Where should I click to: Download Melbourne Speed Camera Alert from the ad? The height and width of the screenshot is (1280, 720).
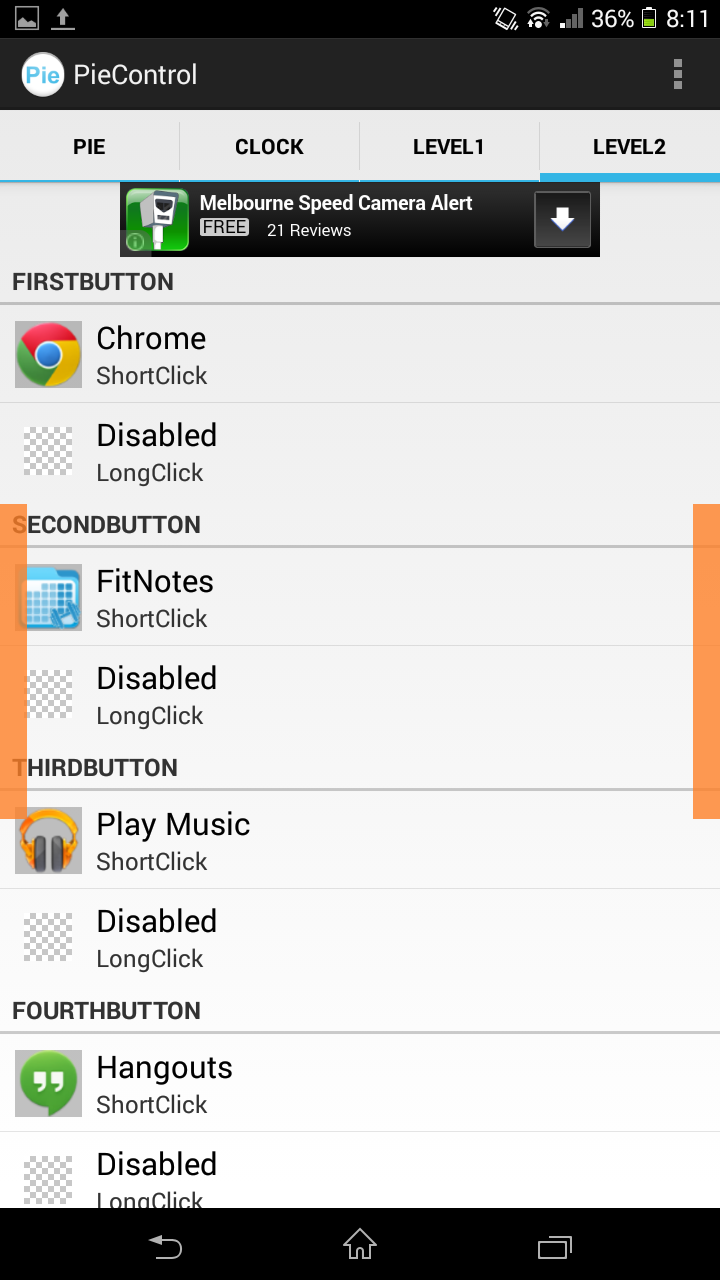point(562,220)
